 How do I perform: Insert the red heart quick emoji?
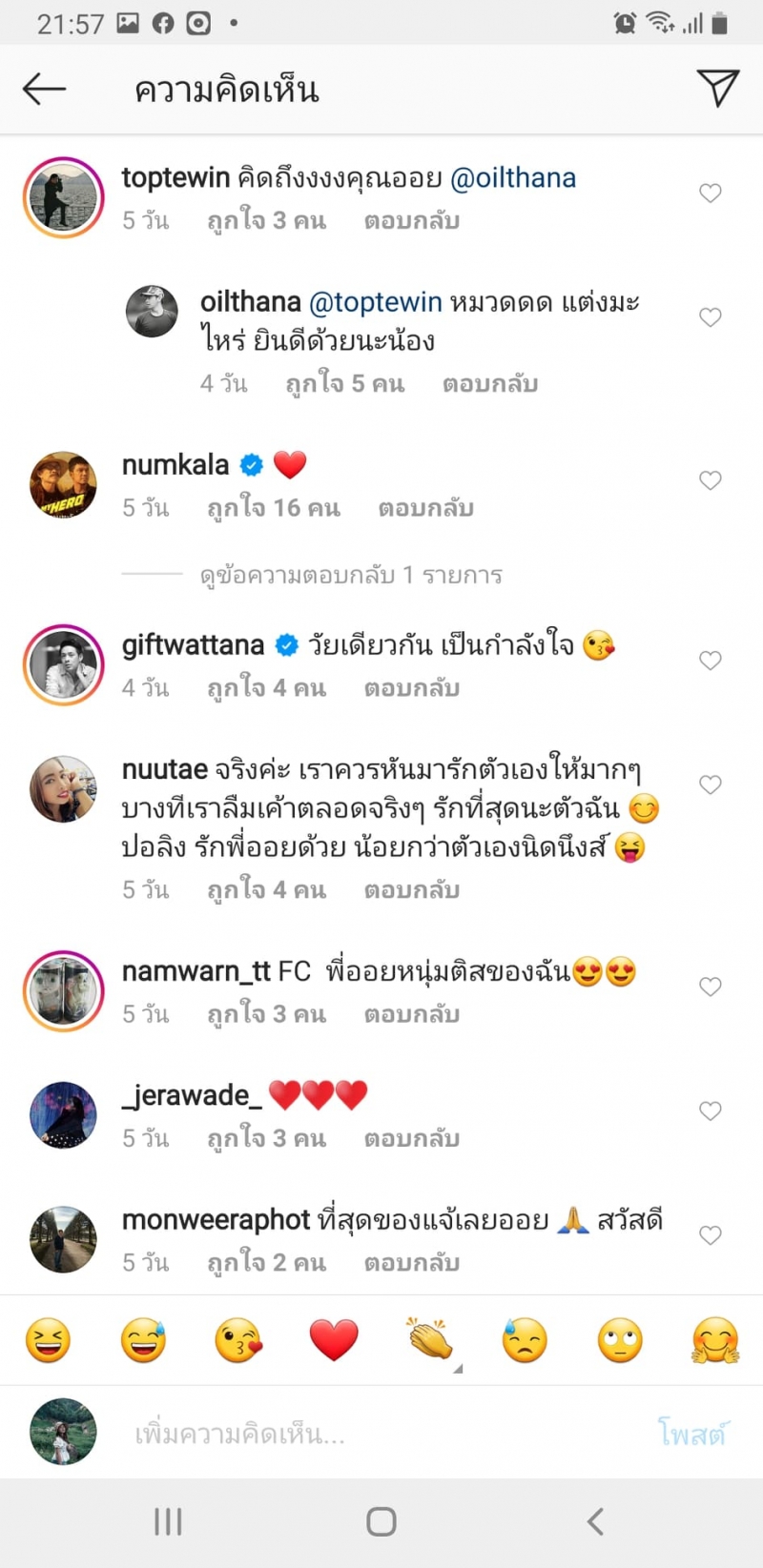pyautogui.click(x=334, y=1340)
